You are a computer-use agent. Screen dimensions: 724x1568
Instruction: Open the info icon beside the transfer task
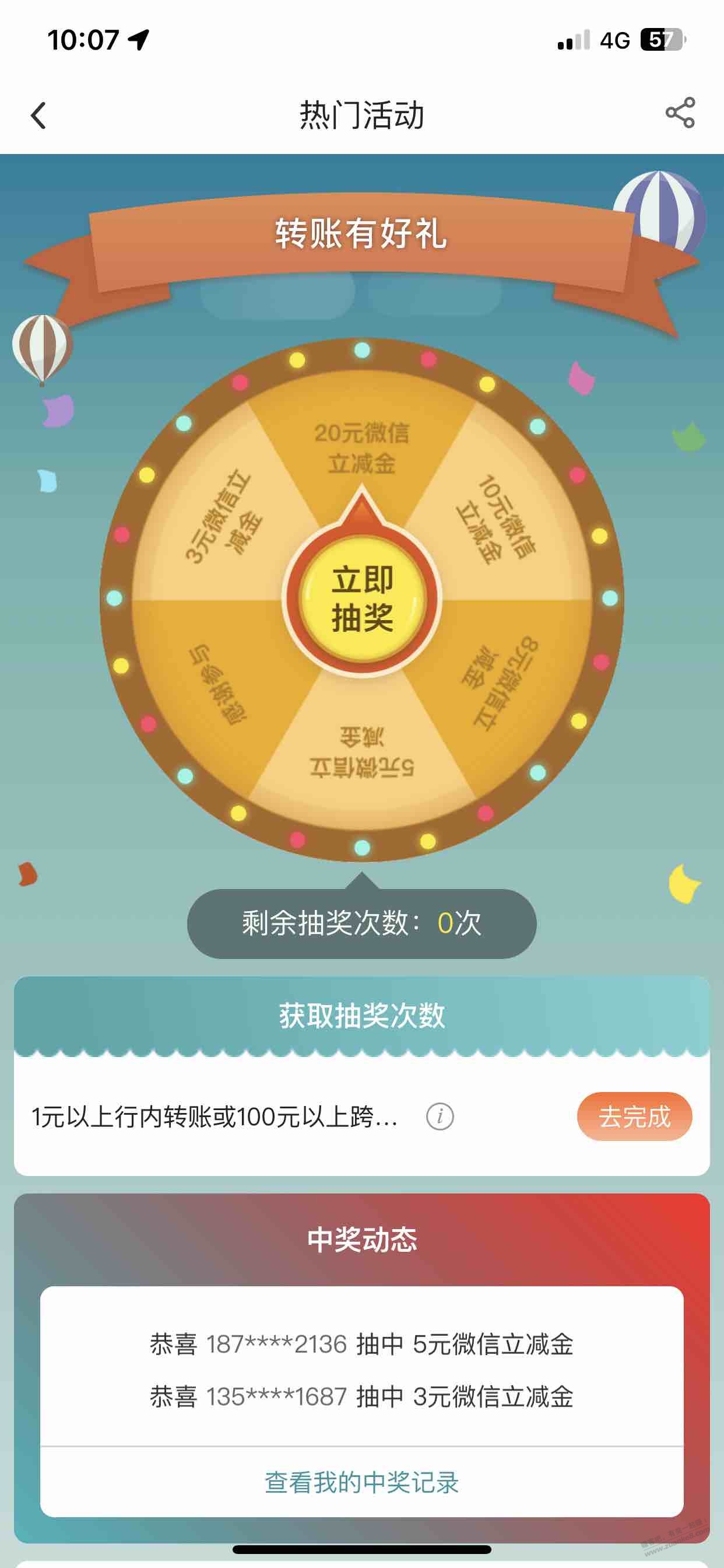coord(440,1116)
